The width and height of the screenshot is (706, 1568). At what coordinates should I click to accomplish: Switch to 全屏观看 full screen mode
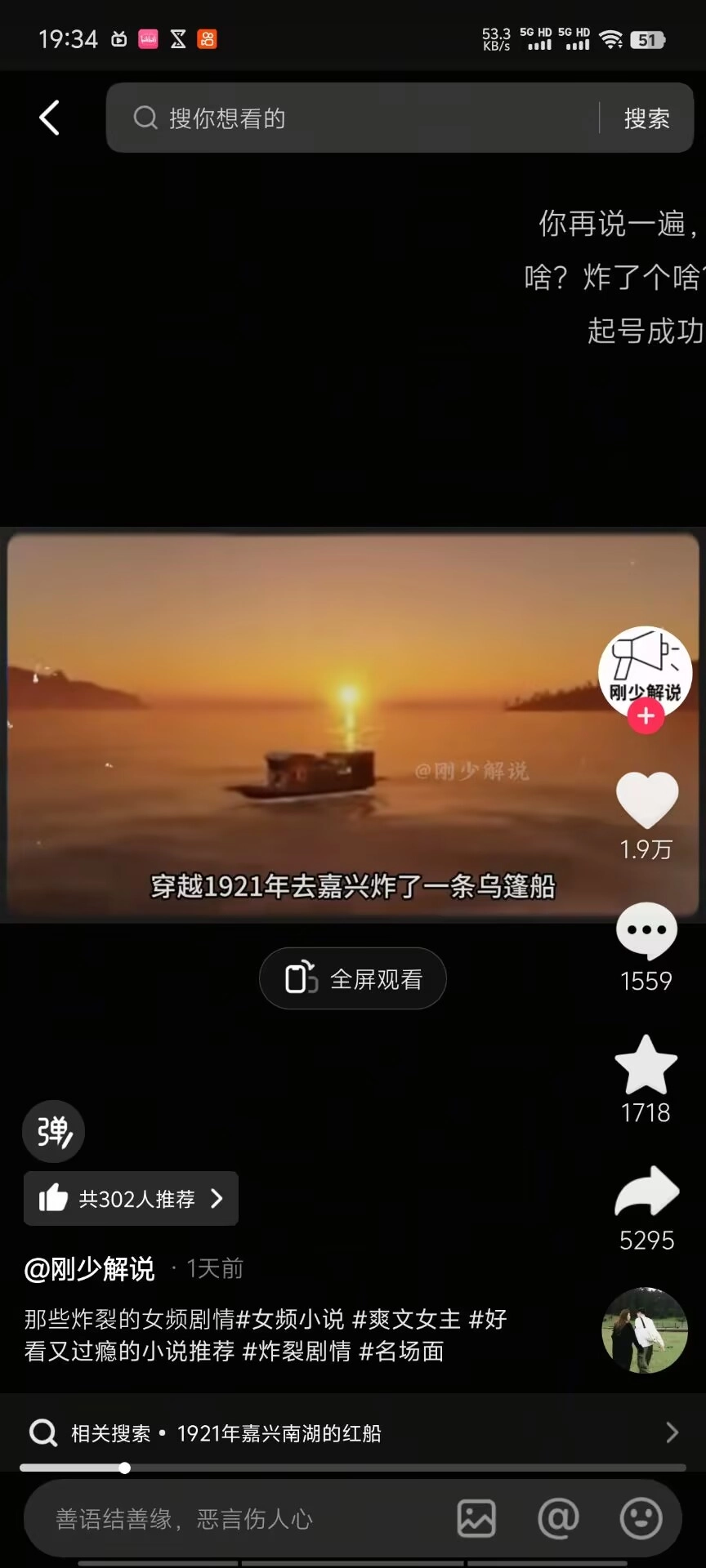tap(353, 978)
